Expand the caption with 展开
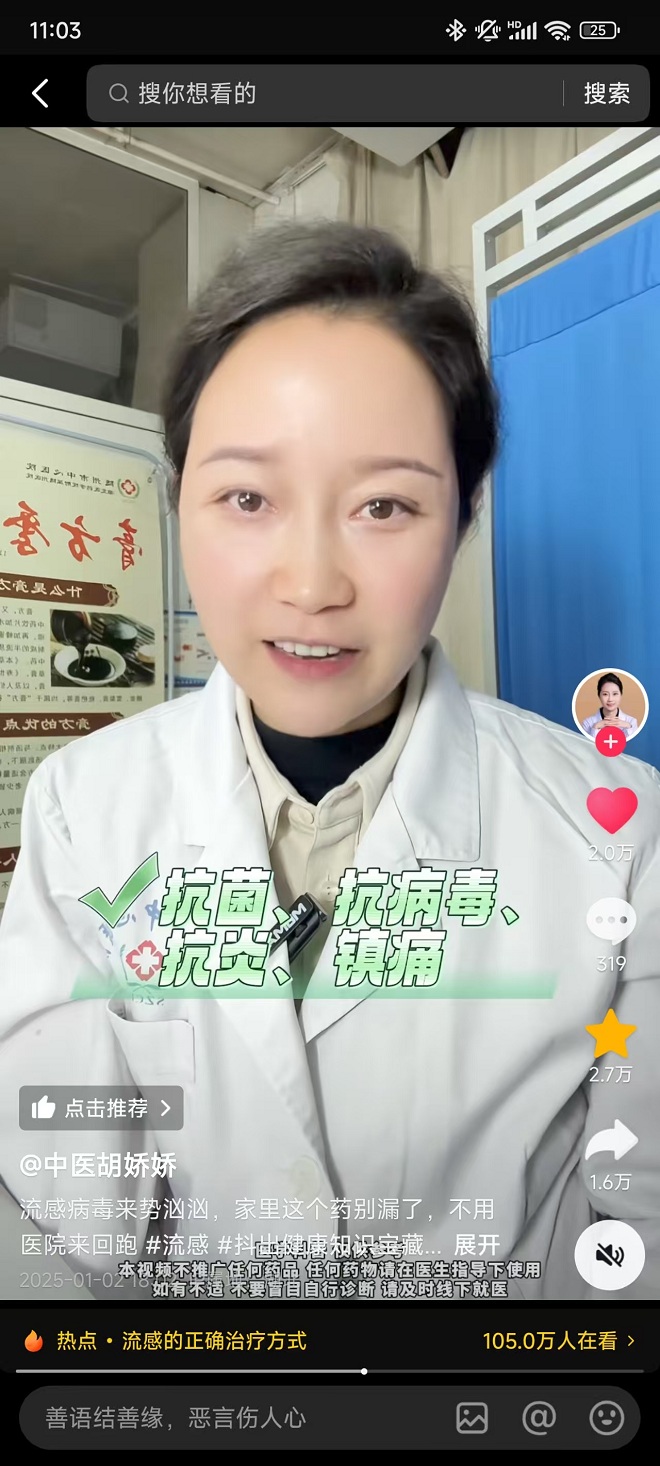This screenshot has width=660, height=1466. 476,1245
